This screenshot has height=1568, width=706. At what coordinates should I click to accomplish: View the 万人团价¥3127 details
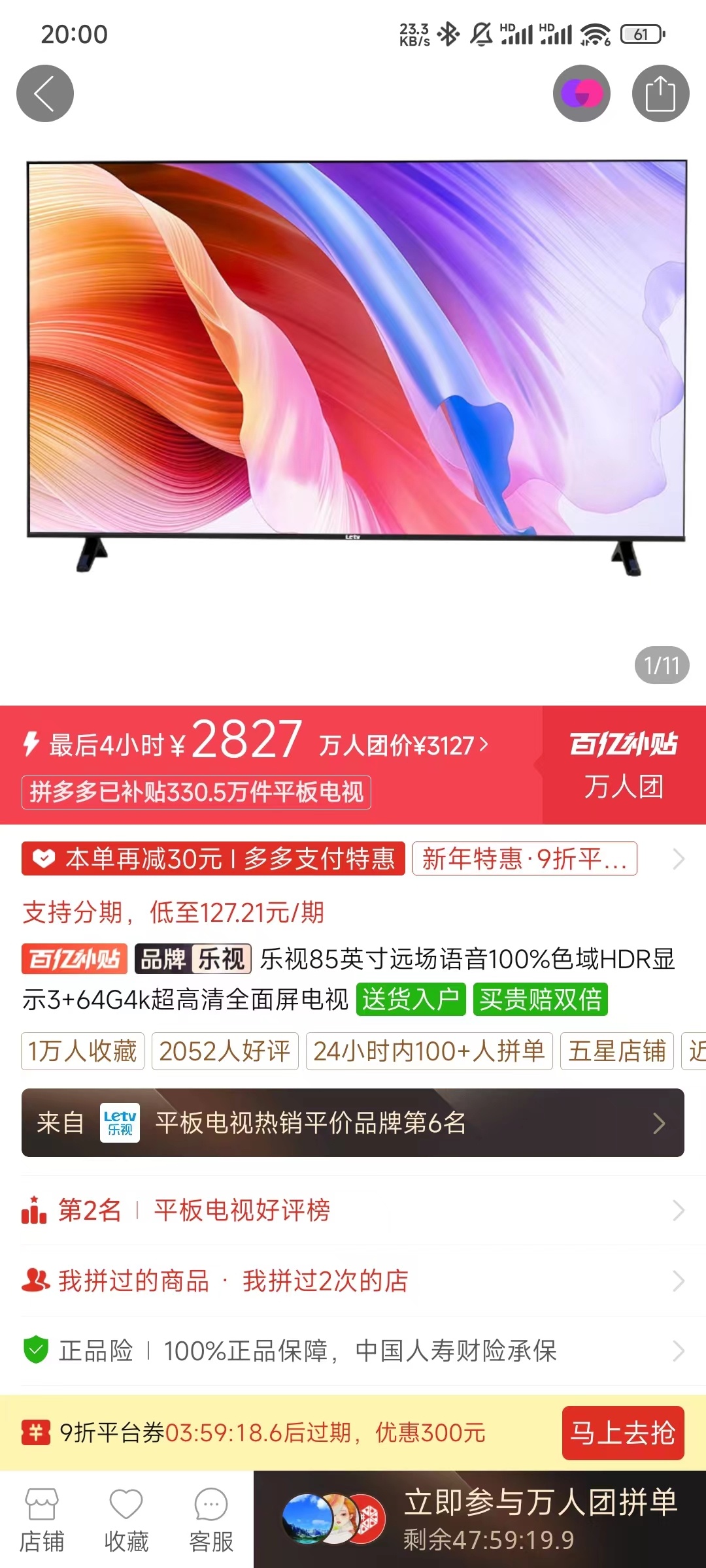[403, 745]
